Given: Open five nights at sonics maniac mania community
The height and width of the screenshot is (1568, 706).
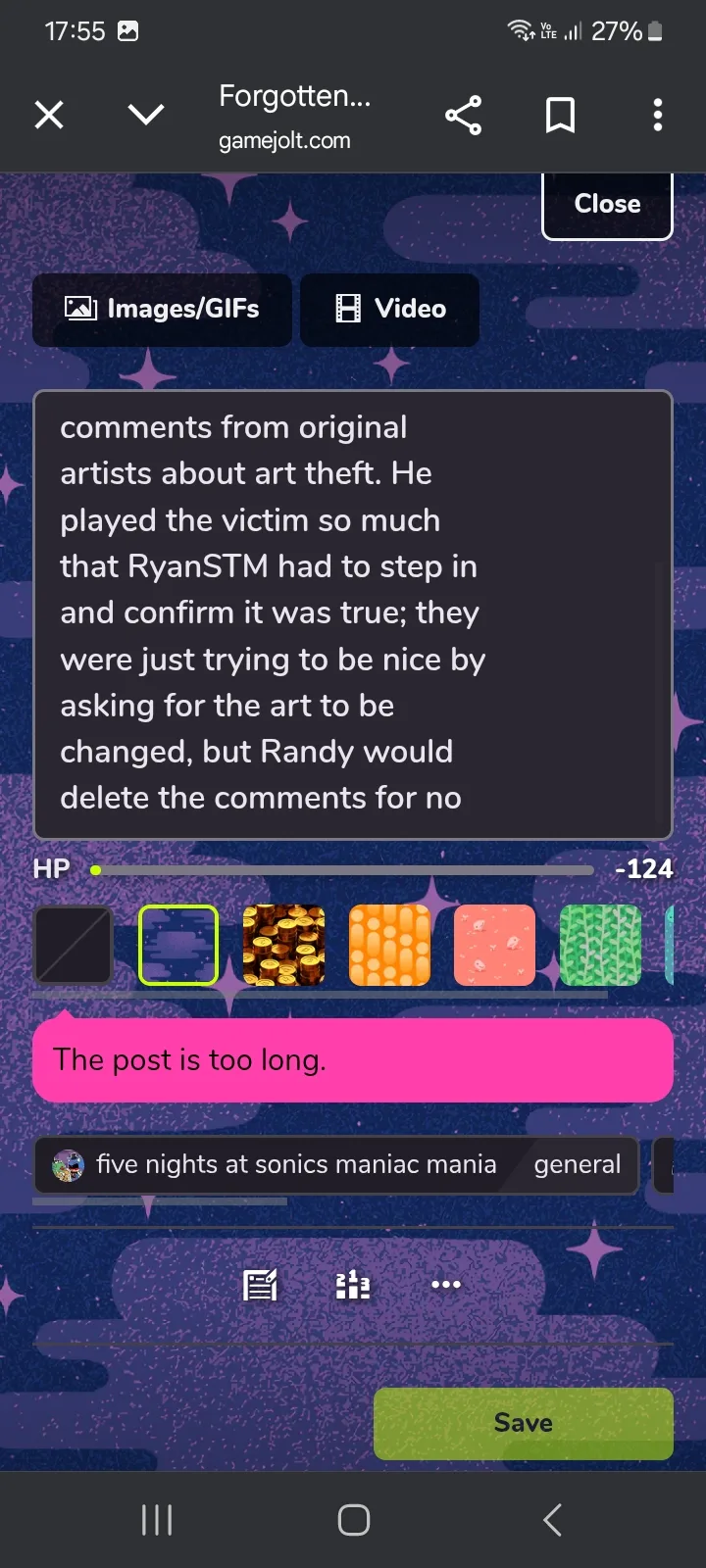Looking at the screenshot, I should pos(279,1165).
